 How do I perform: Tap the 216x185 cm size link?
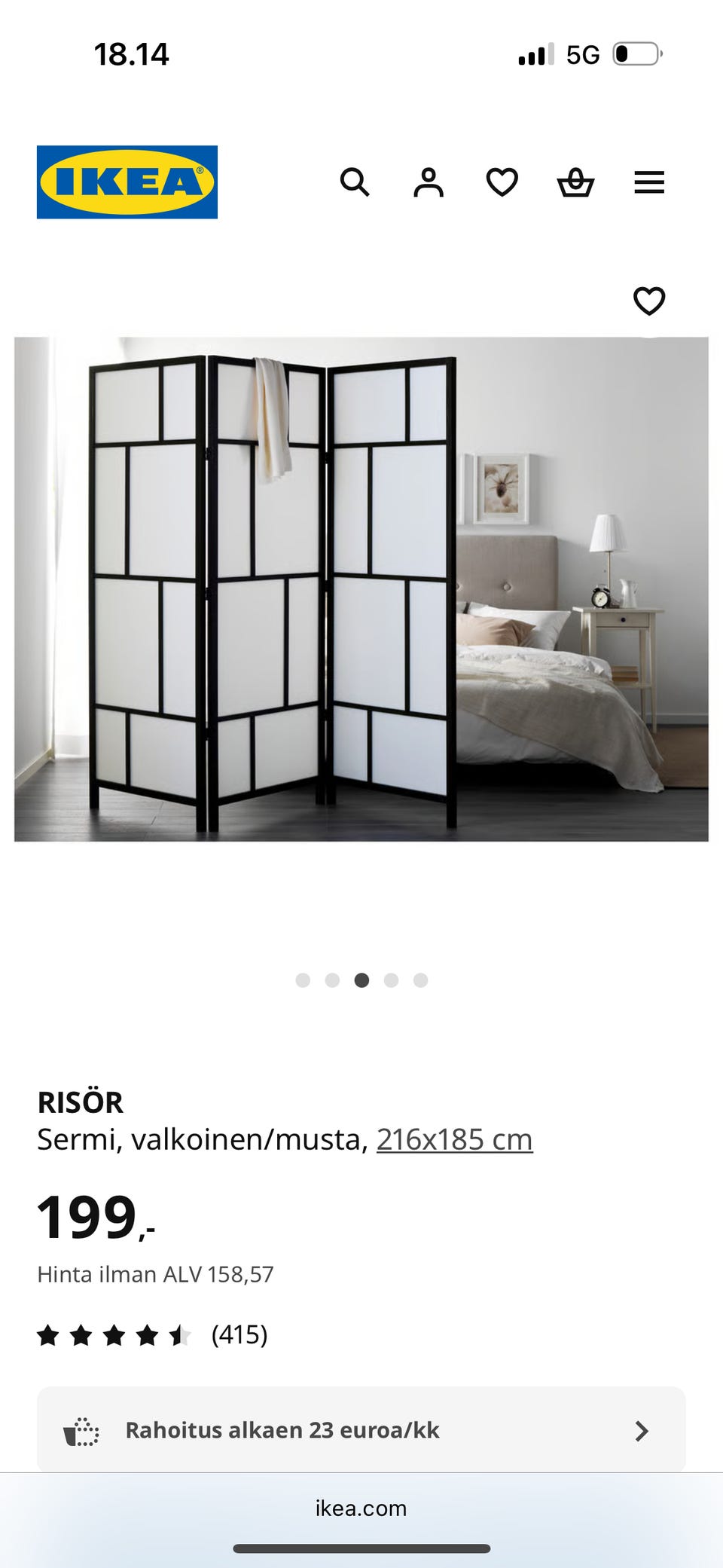(454, 1139)
